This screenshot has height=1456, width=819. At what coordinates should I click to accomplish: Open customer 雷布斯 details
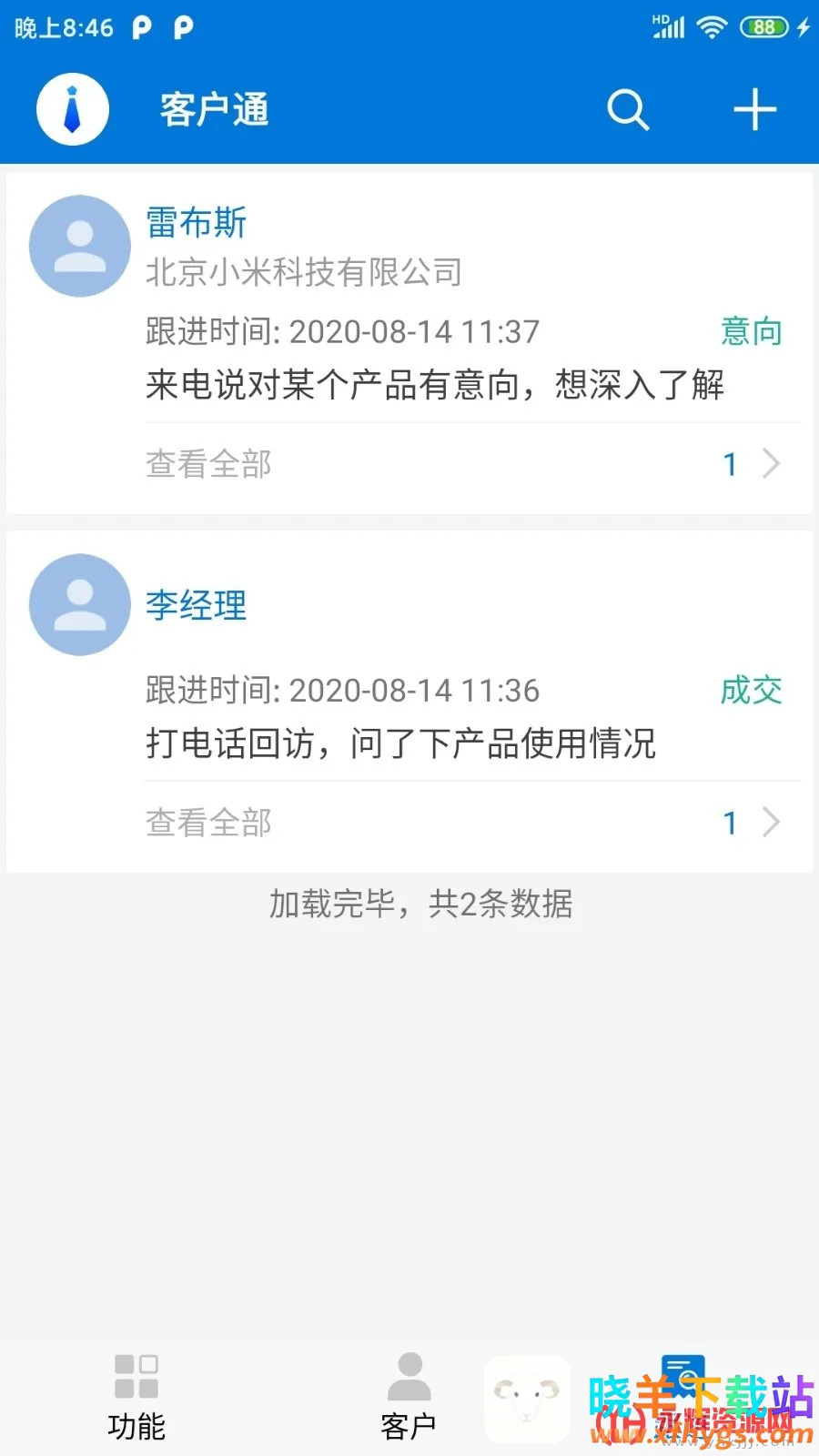point(197,223)
